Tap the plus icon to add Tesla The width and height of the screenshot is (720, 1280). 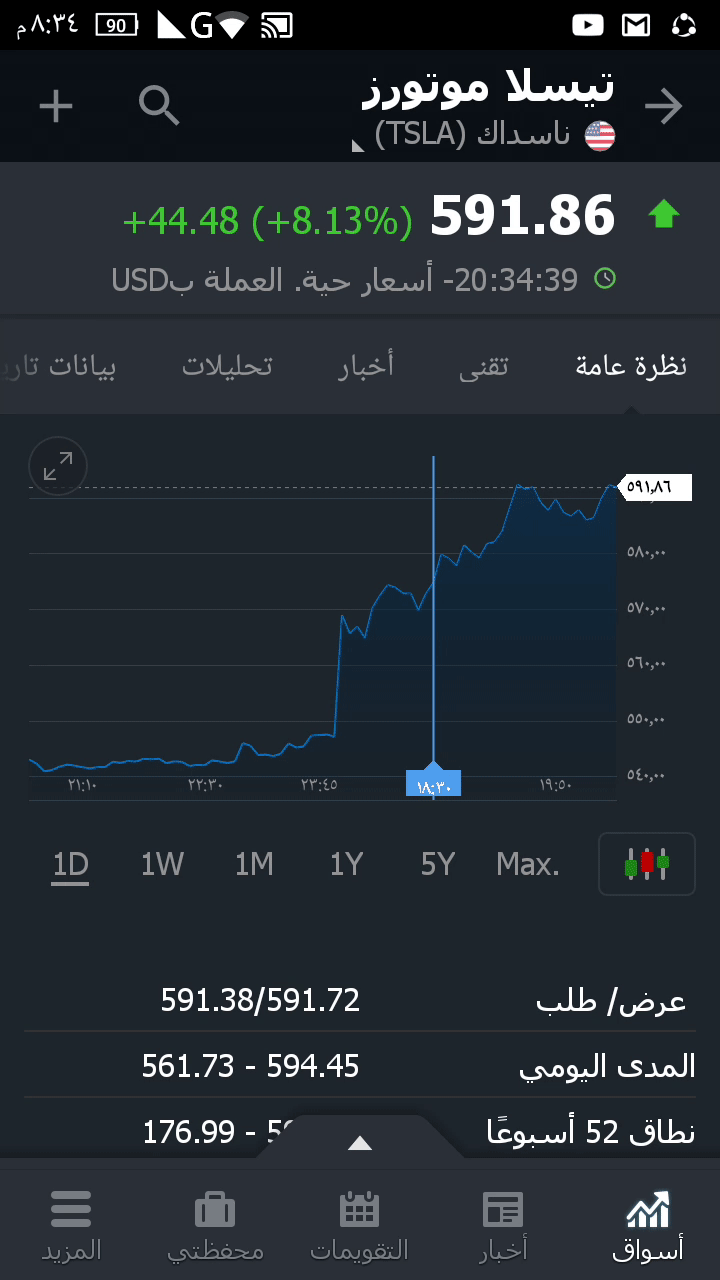coord(56,105)
